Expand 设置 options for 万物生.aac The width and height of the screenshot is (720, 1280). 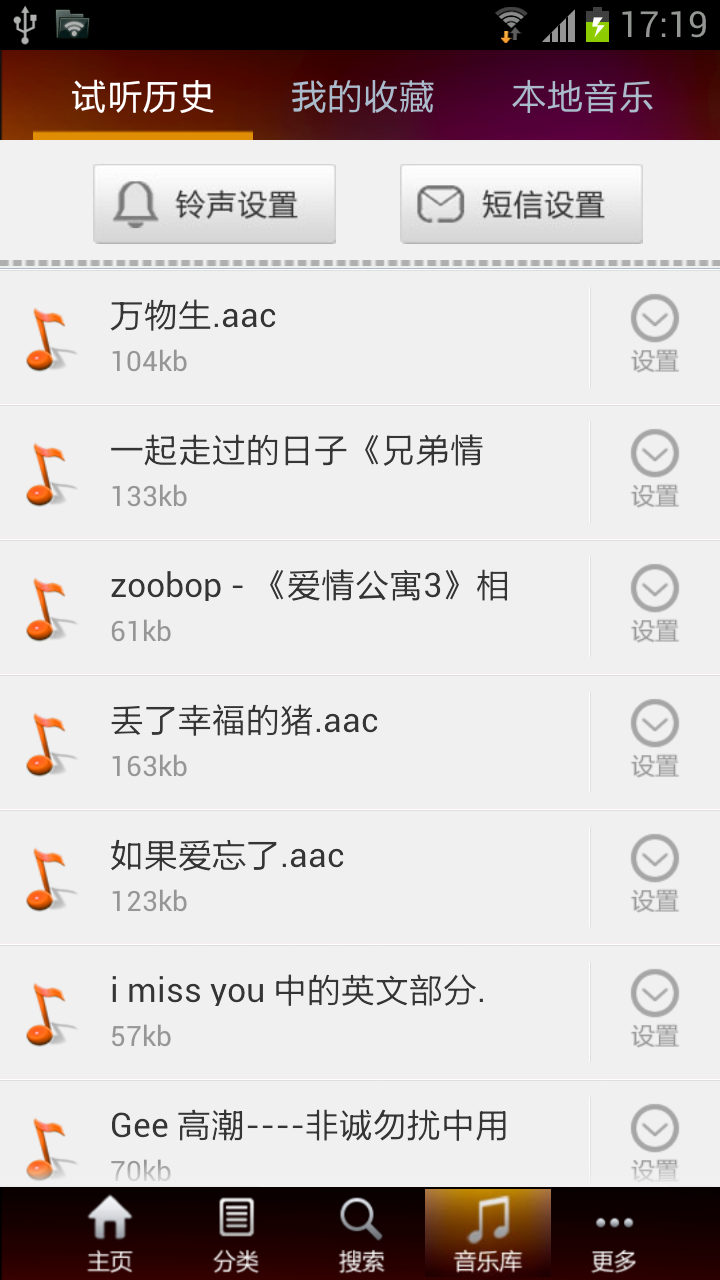[x=655, y=337]
